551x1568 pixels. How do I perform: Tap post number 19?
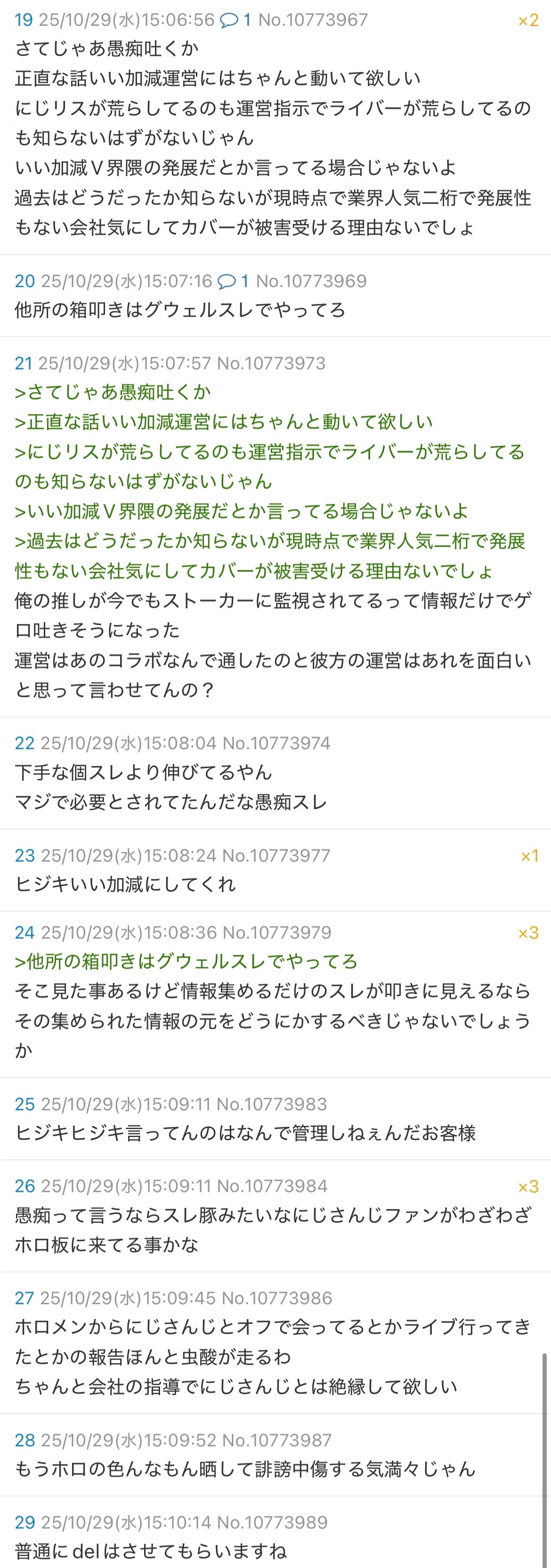pyautogui.click(x=24, y=20)
